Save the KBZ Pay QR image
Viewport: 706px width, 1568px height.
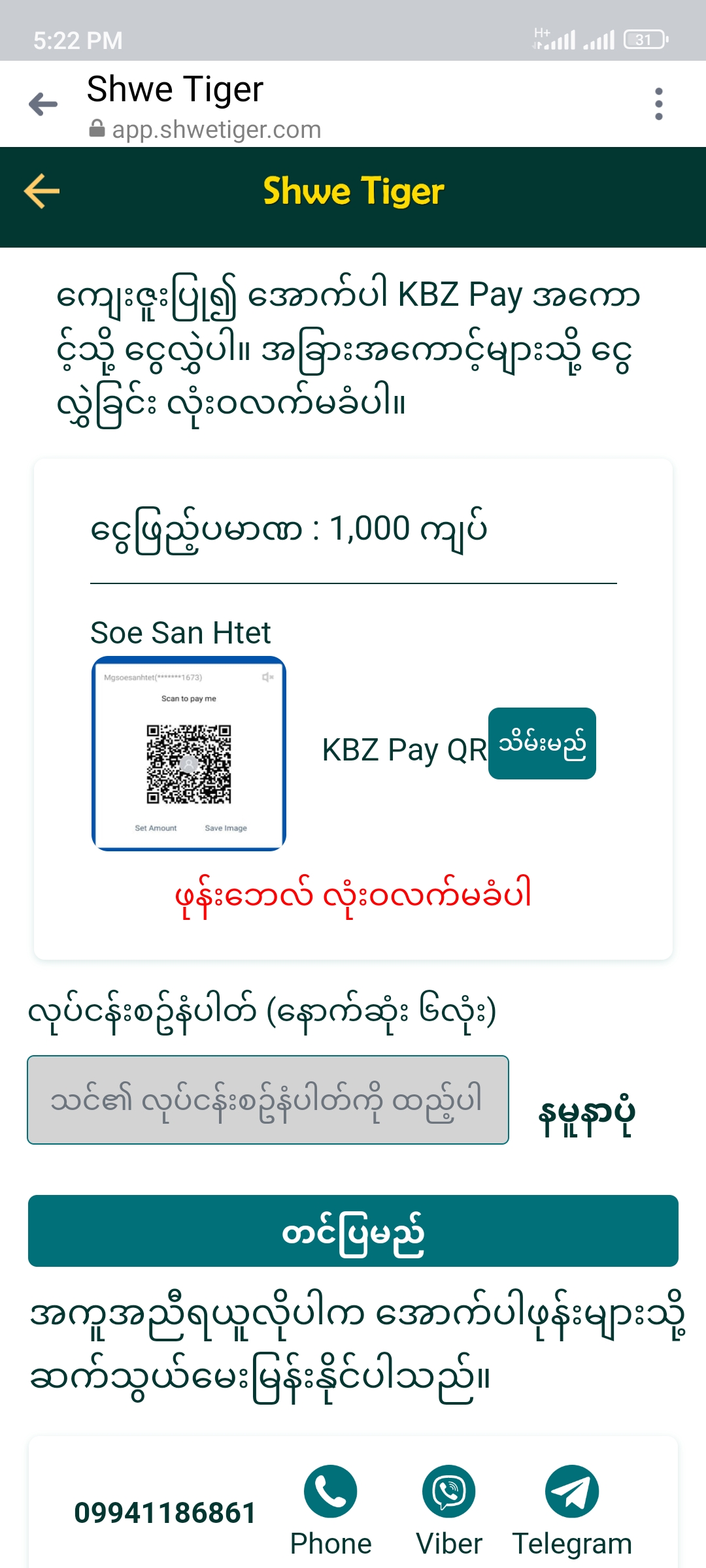click(542, 743)
